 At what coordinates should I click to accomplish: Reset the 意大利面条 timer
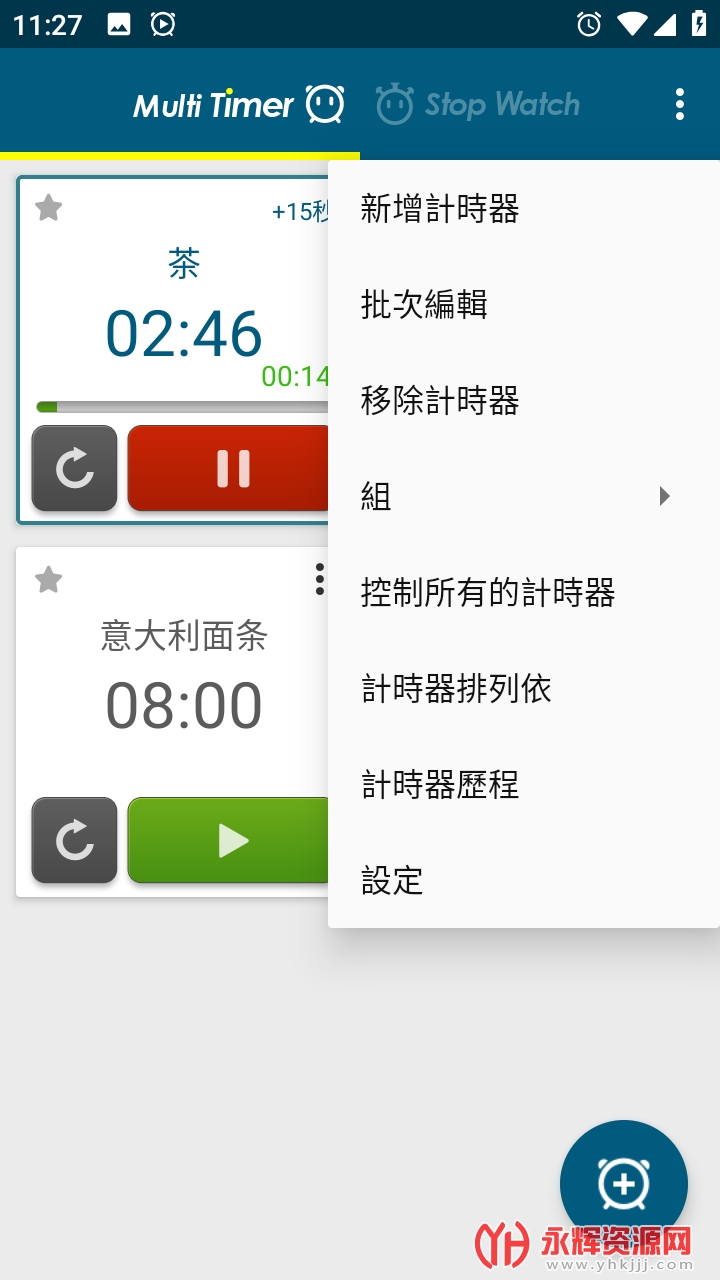(x=74, y=840)
